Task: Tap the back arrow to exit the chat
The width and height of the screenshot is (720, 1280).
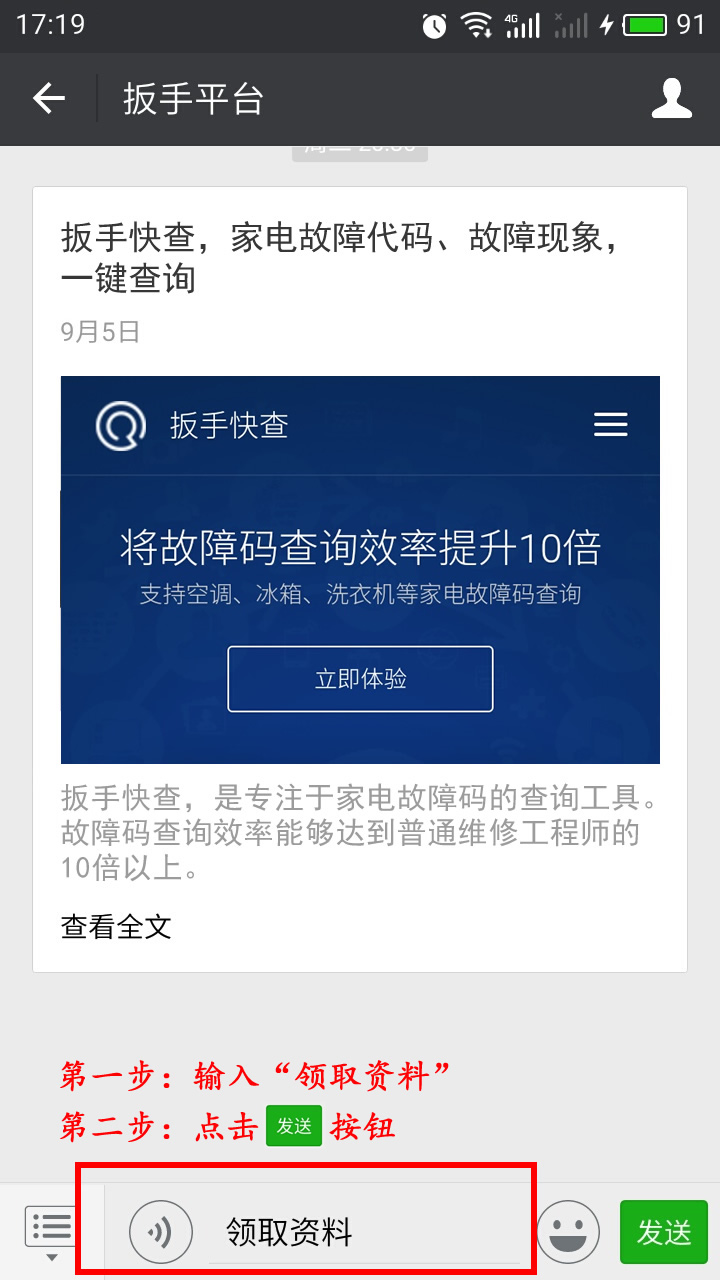Action: coord(47,99)
